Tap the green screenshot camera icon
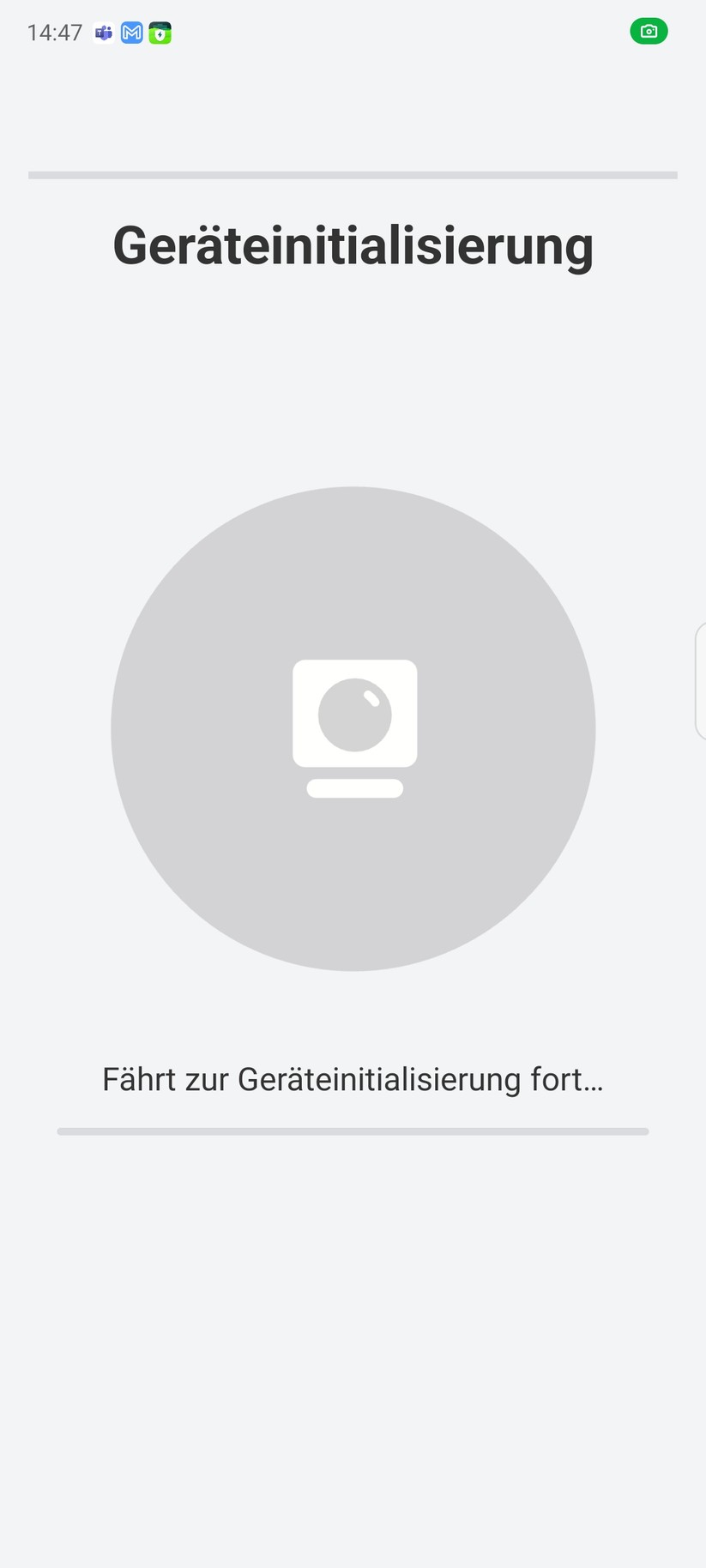The image size is (706, 1568). coord(649,31)
